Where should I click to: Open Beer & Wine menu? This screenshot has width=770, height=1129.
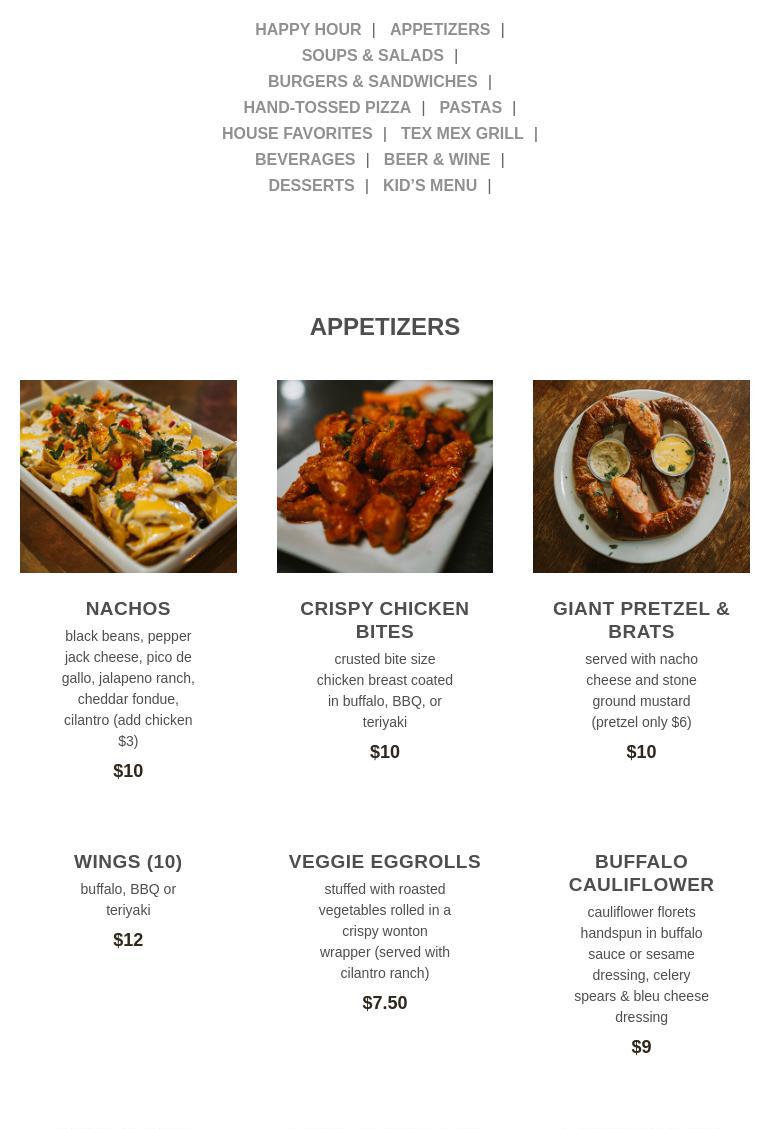pyautogui.click(x=437, y=160)
